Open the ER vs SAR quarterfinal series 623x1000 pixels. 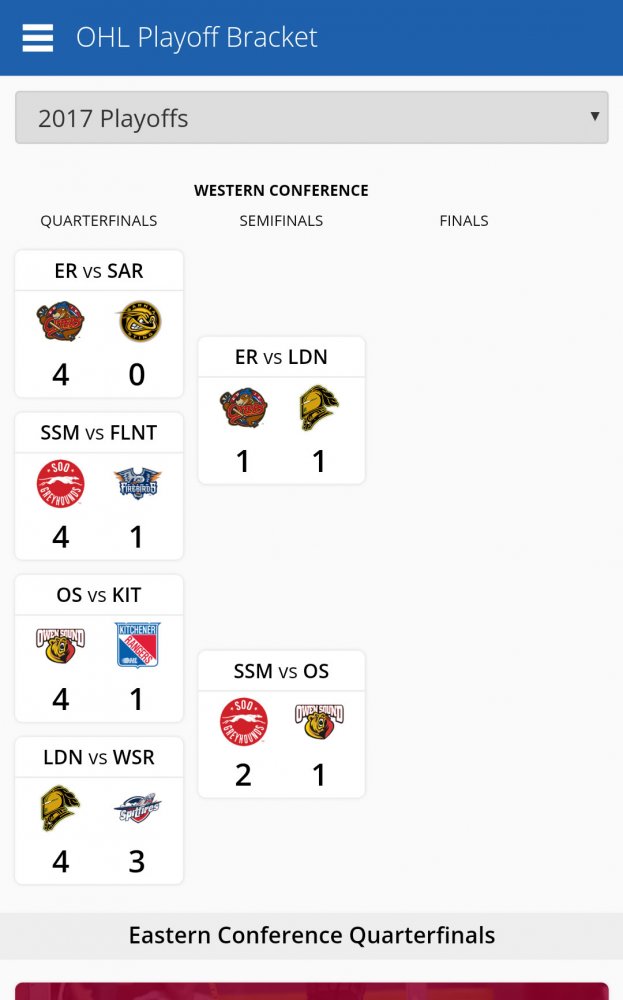pos(99,324)
